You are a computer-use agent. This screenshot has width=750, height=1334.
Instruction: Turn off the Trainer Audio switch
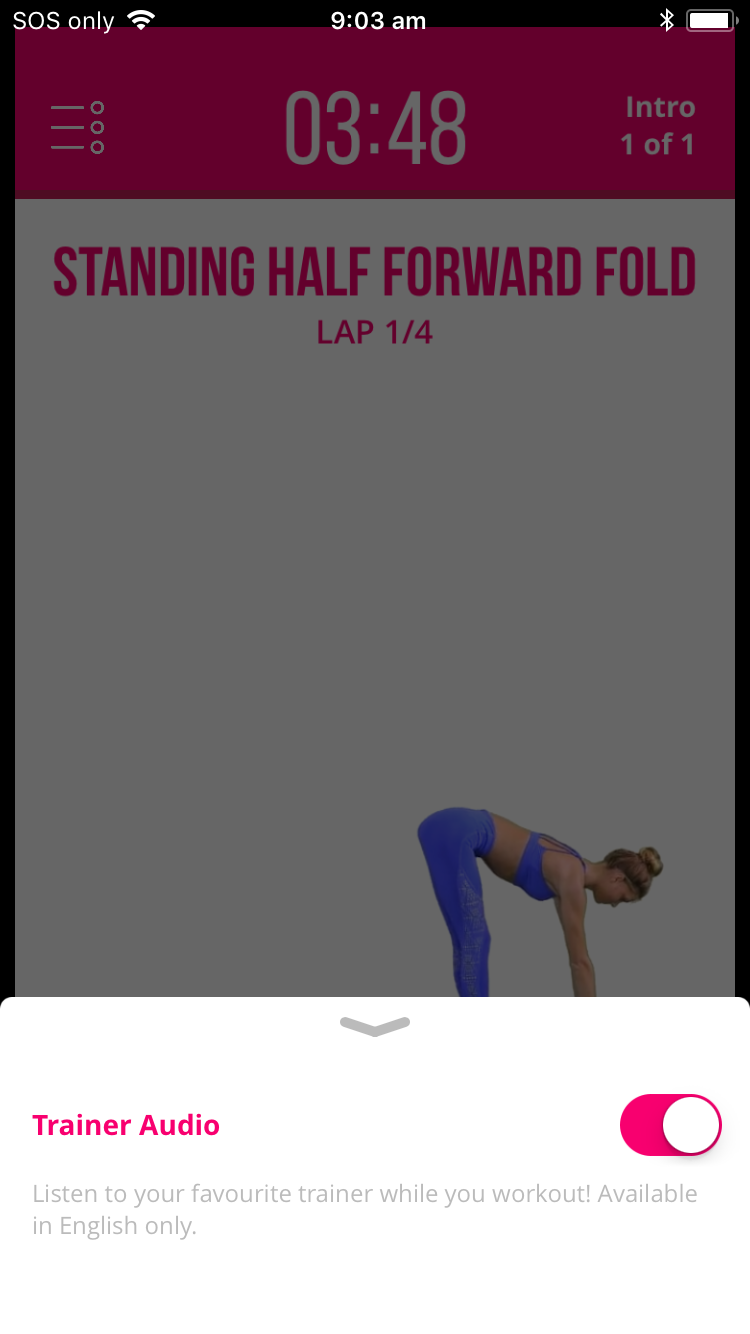[x=670, y=1125]
